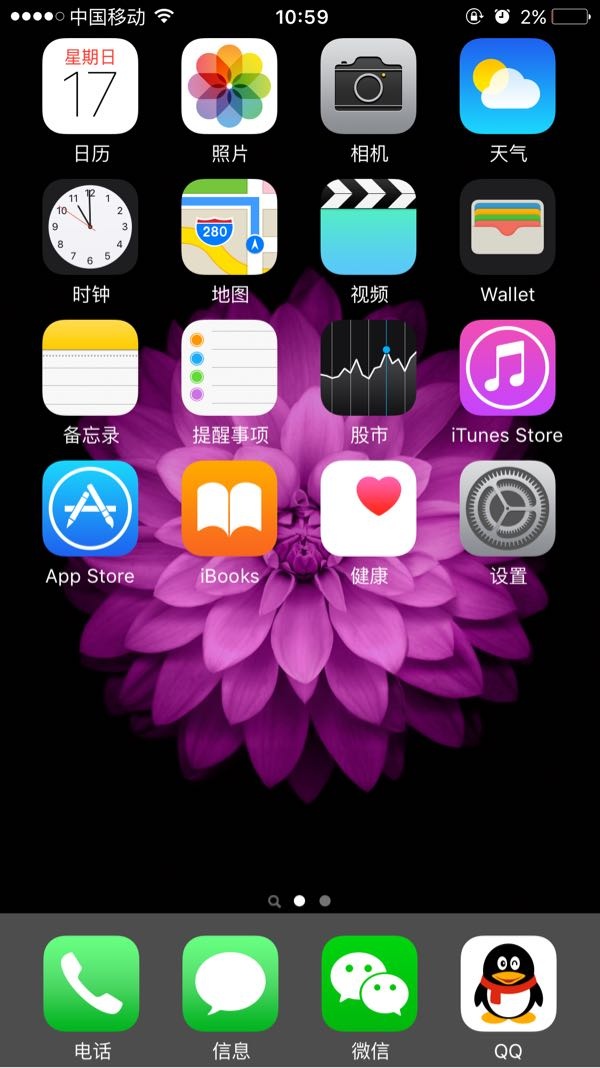Open the 股市 stocks app
The image size is (600, 1068).
click(x=368, y=367)
